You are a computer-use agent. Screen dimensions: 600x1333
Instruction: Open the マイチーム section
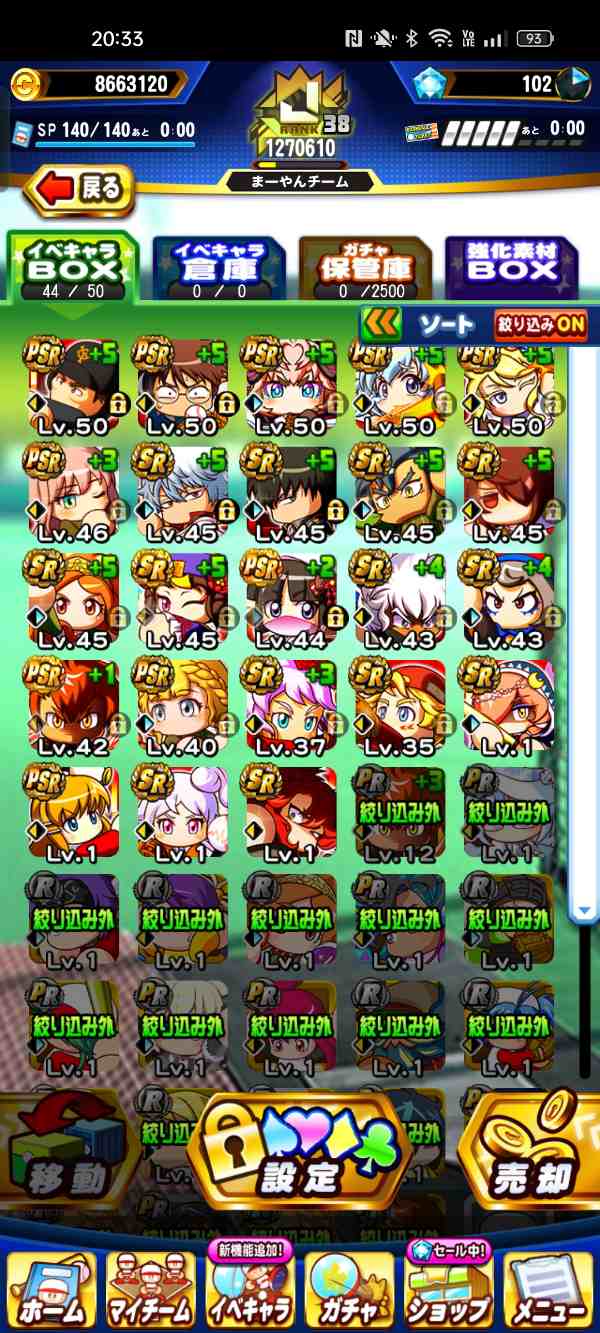(x=151, y=1289)
